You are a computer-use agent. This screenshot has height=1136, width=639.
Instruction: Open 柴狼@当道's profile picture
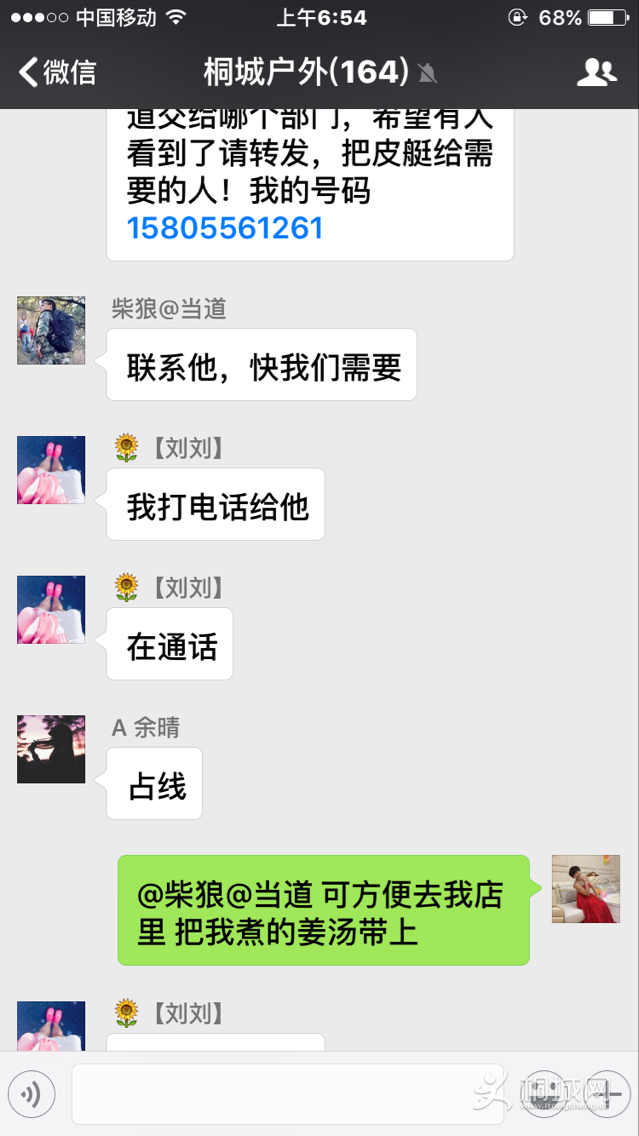[51, 330]
